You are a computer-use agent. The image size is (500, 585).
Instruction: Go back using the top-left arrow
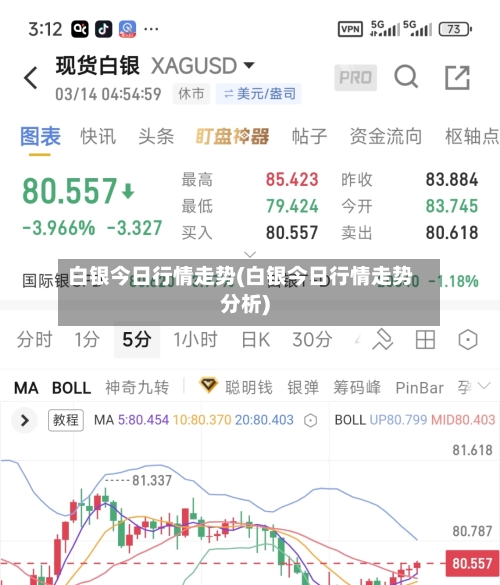point(31,78)
